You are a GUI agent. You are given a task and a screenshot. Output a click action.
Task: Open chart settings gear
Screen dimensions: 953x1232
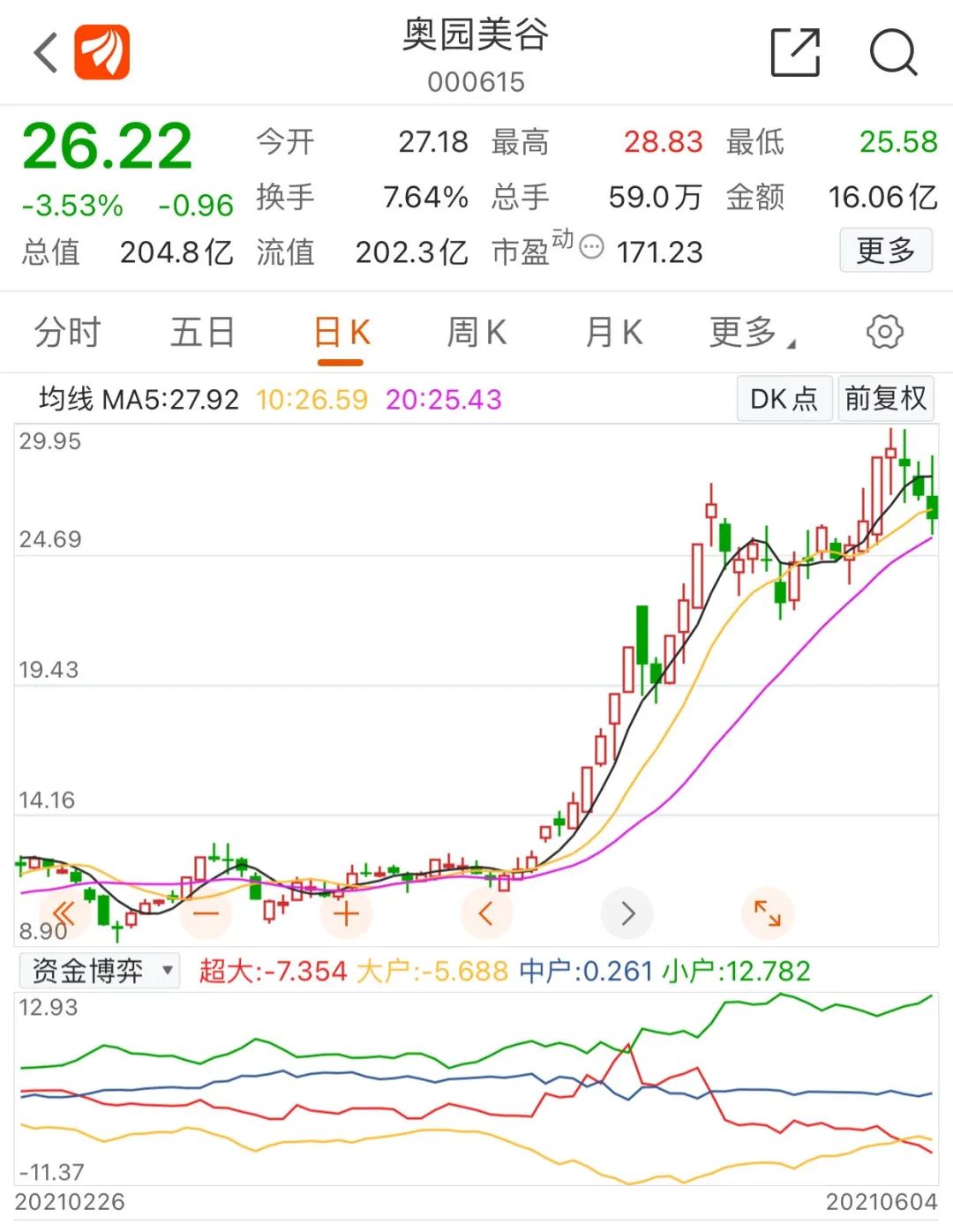click(x=884, y=332)
